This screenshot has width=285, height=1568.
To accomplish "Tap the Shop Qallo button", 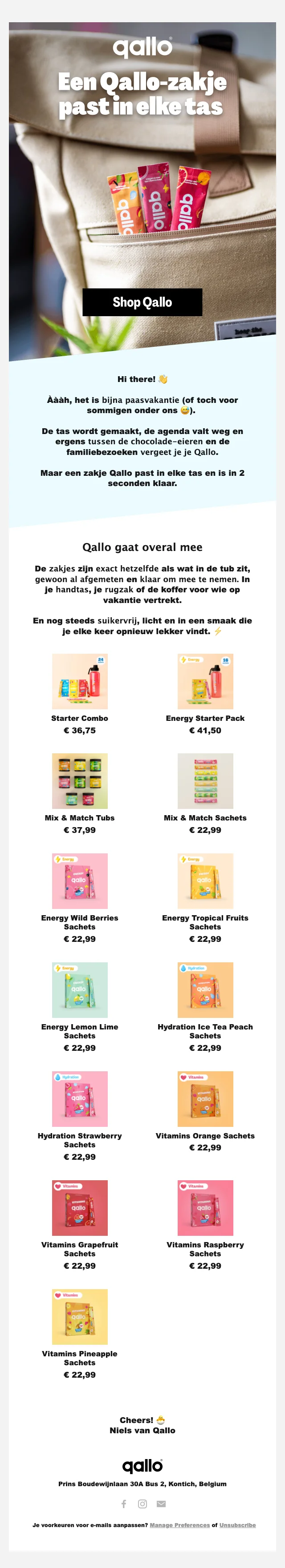I will click(x=142, y=302).
